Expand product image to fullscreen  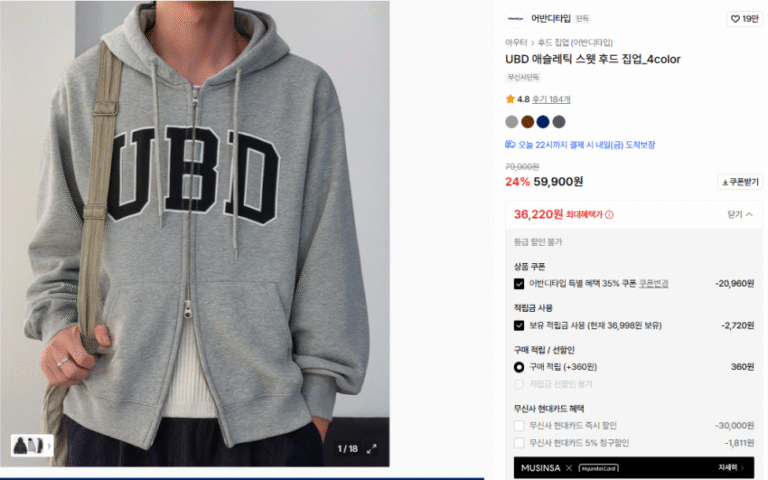372,449
